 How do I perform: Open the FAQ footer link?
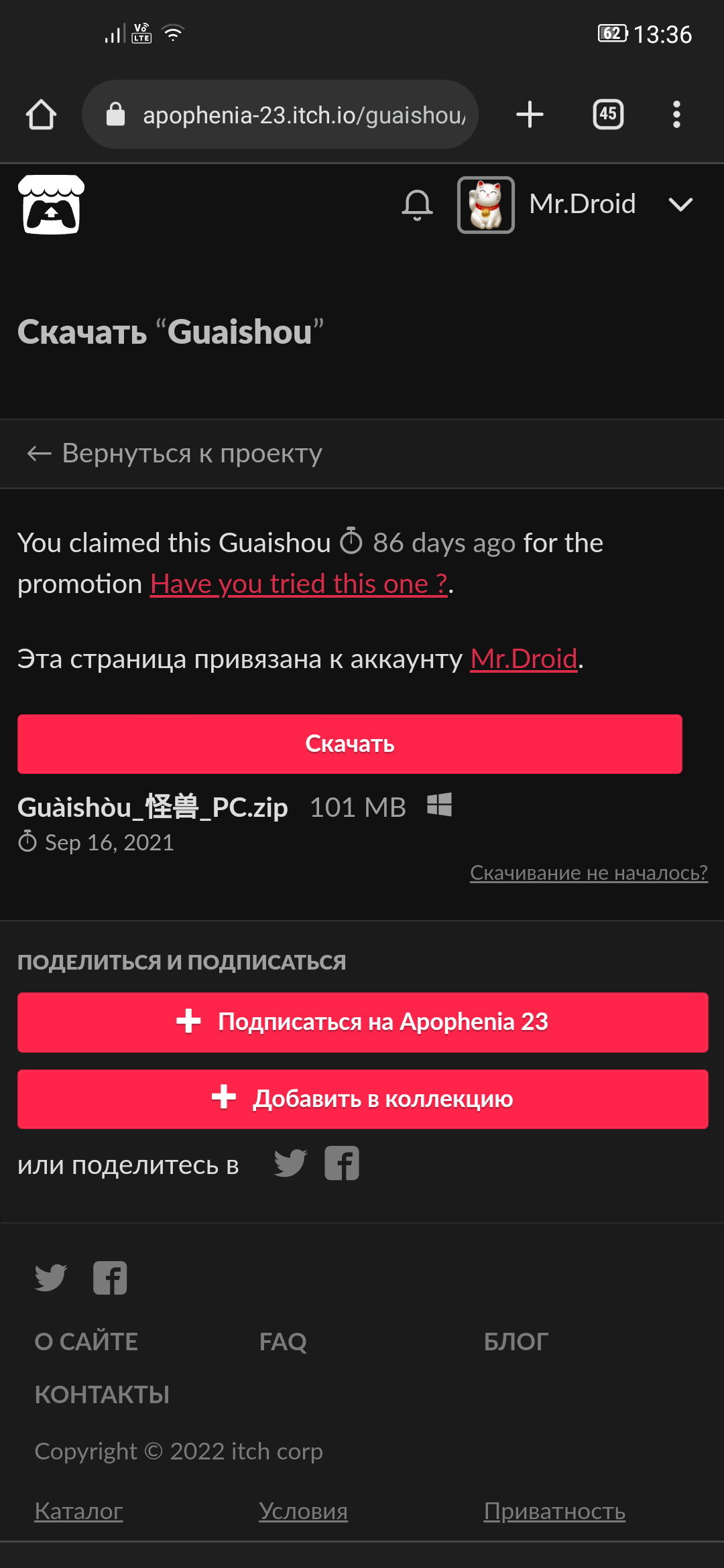click(283, 1342)
